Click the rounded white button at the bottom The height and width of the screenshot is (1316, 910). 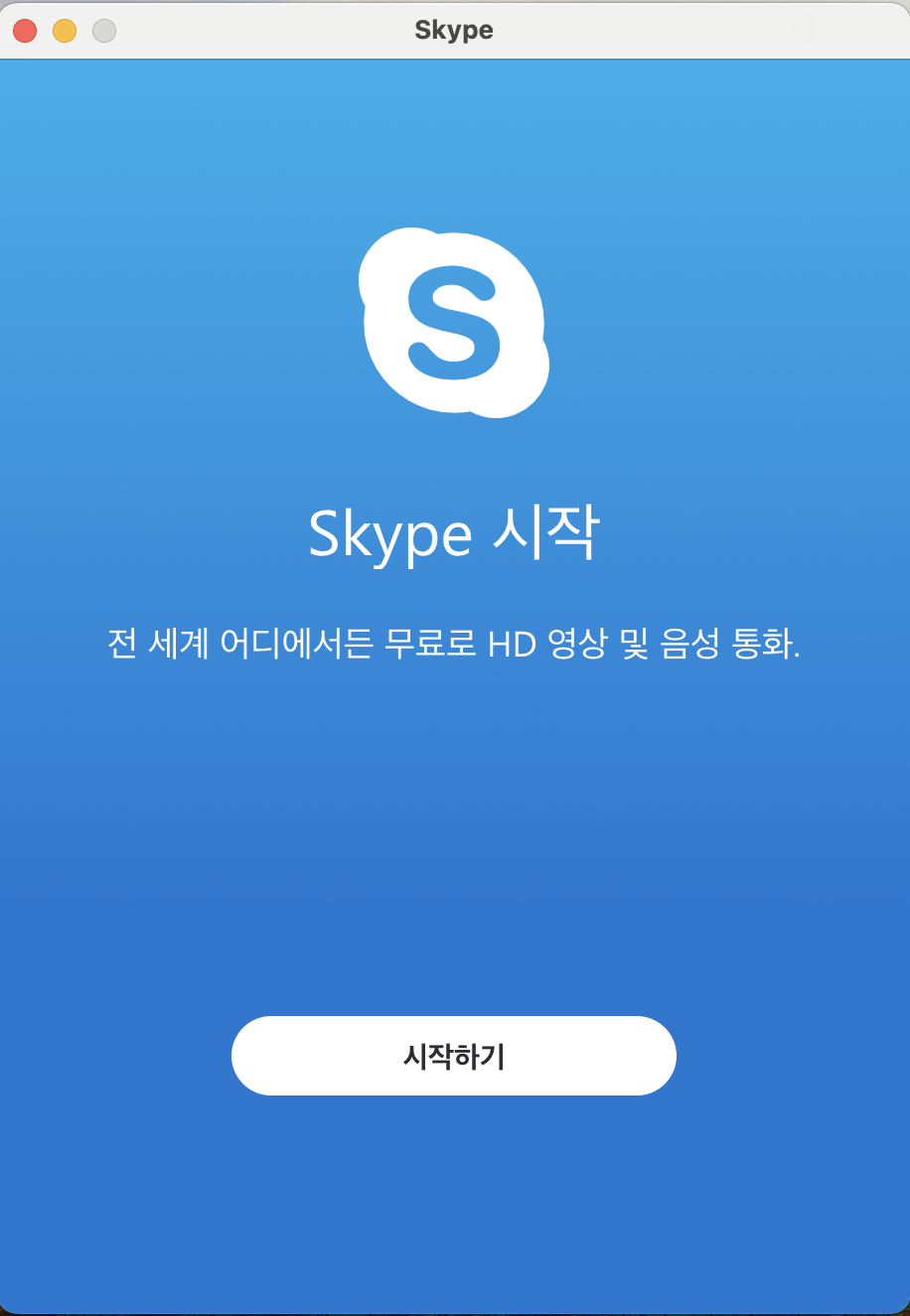click(x=454, y=1056)
